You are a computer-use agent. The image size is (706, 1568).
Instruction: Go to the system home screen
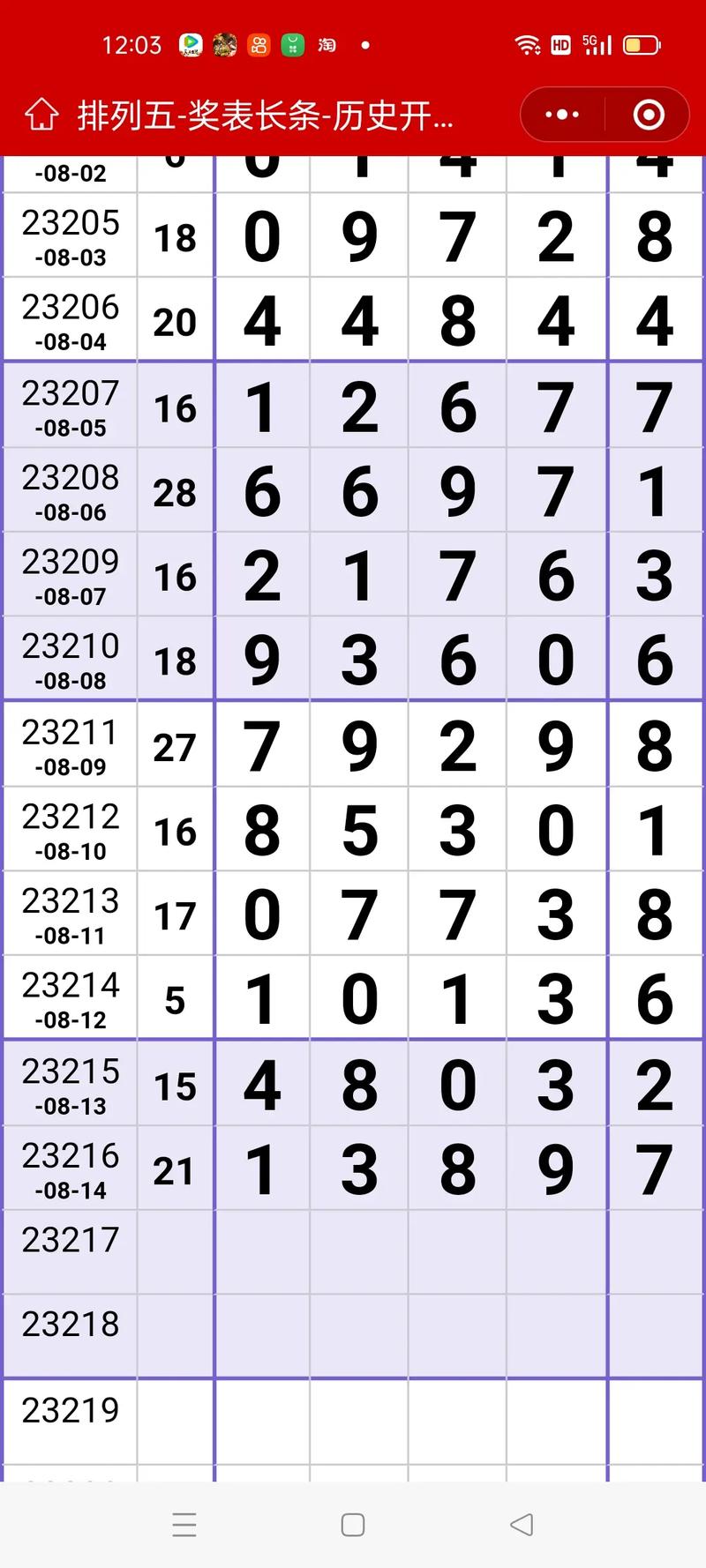point(353,1524)
